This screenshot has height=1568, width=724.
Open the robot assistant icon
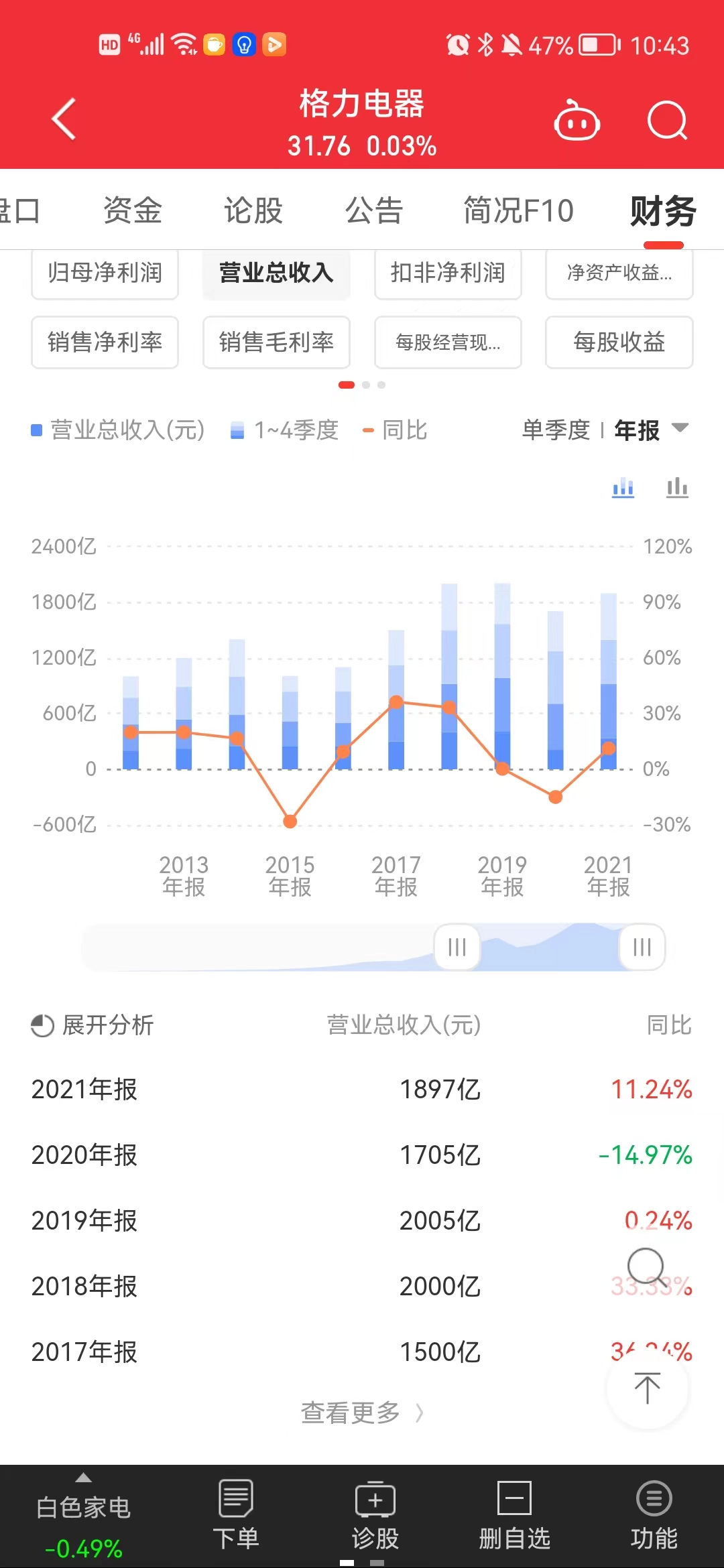578,121
